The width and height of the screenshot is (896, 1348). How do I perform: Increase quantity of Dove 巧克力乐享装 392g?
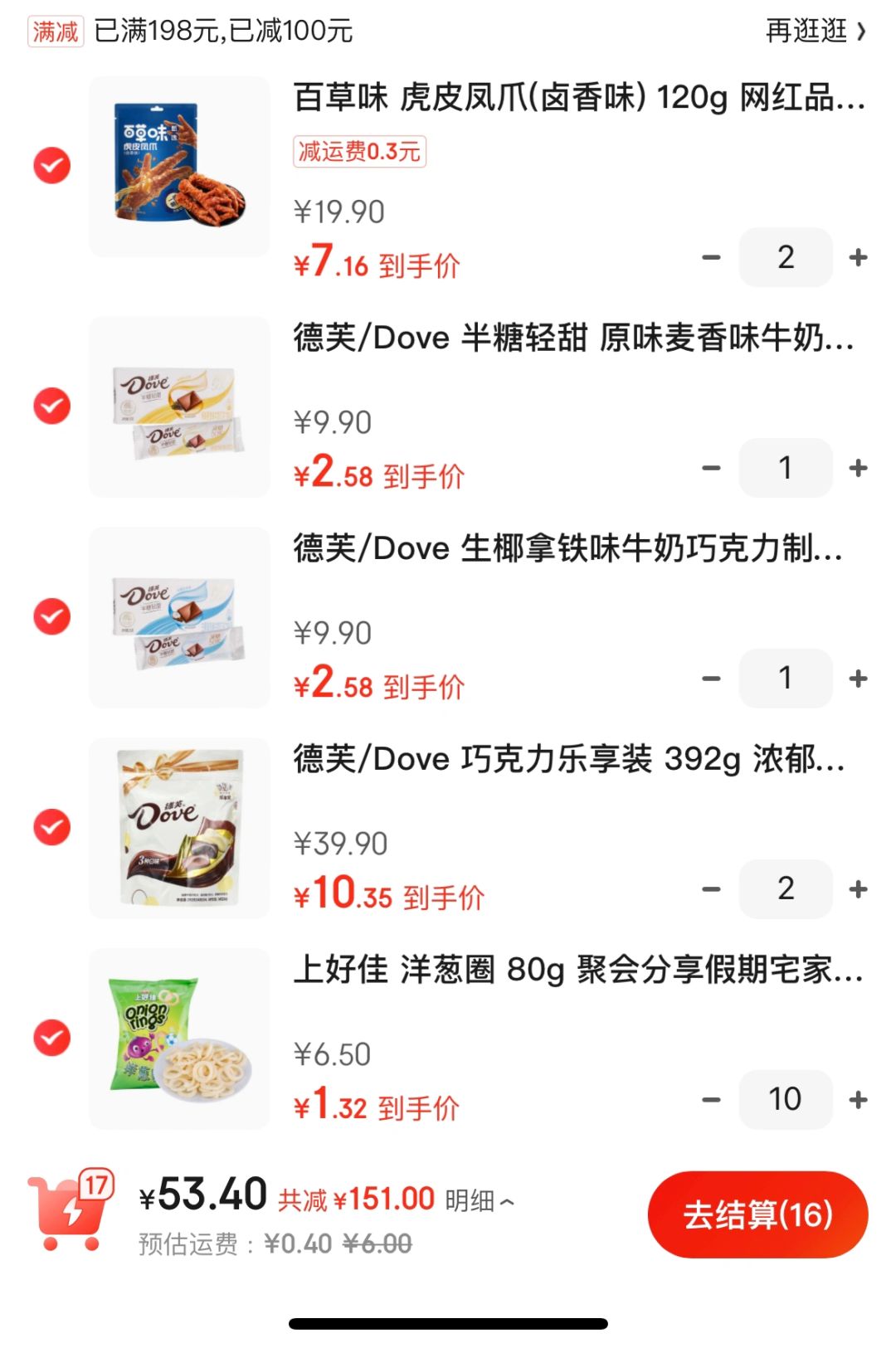859,889
